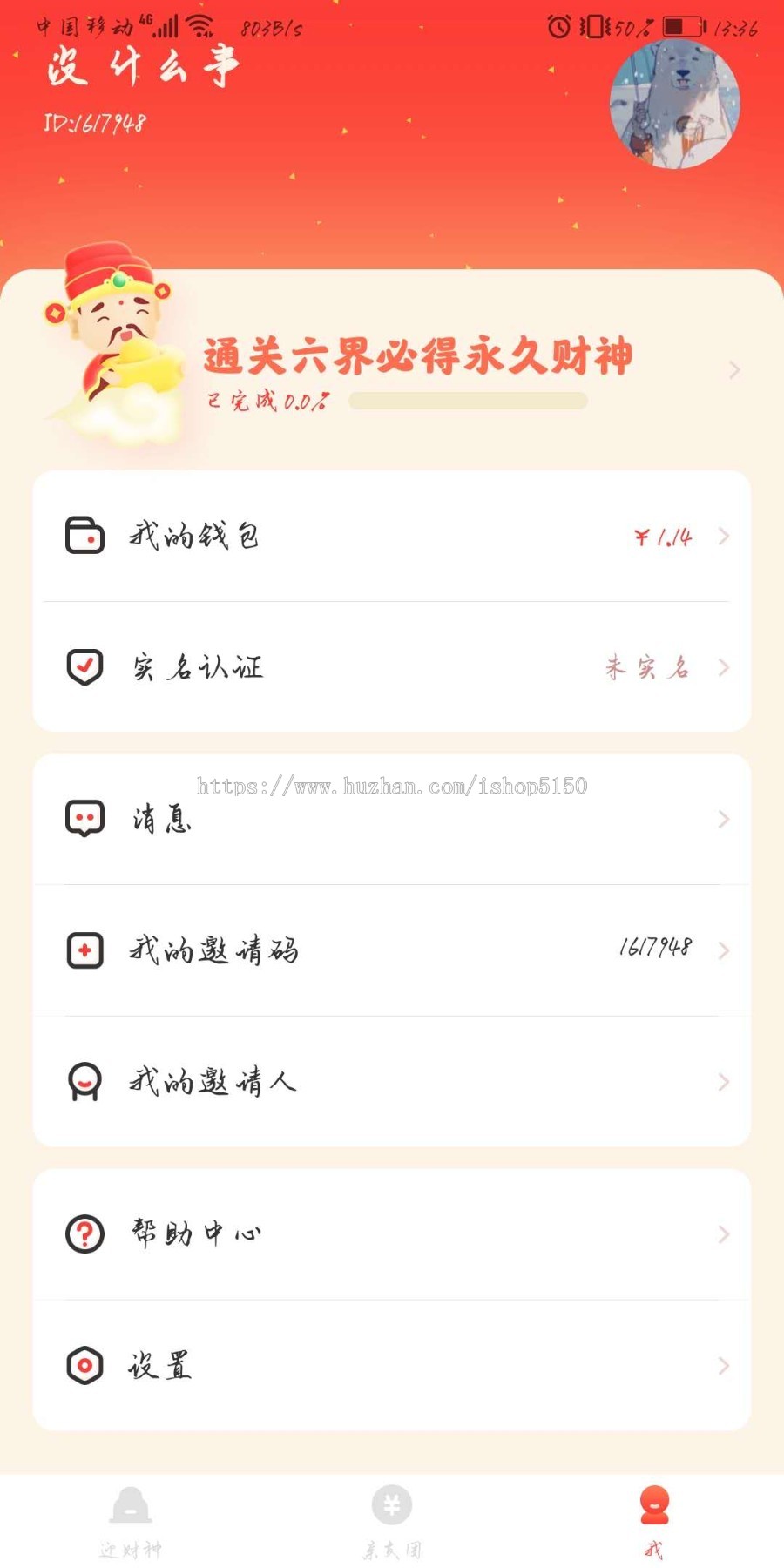
Task: Open 我的钱包 via the wallet icon
Action: [x=84, y=537]
